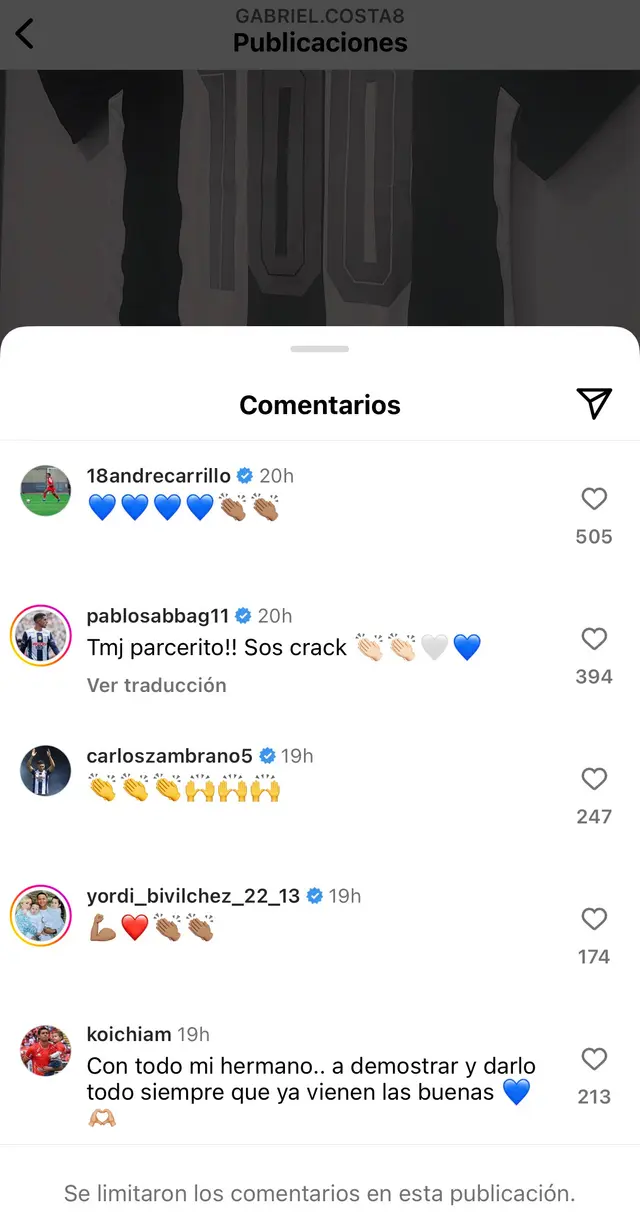Open carloszambrano5's profile via username
The height and width of the screenshot is (1231, 640).
point(169,756)
